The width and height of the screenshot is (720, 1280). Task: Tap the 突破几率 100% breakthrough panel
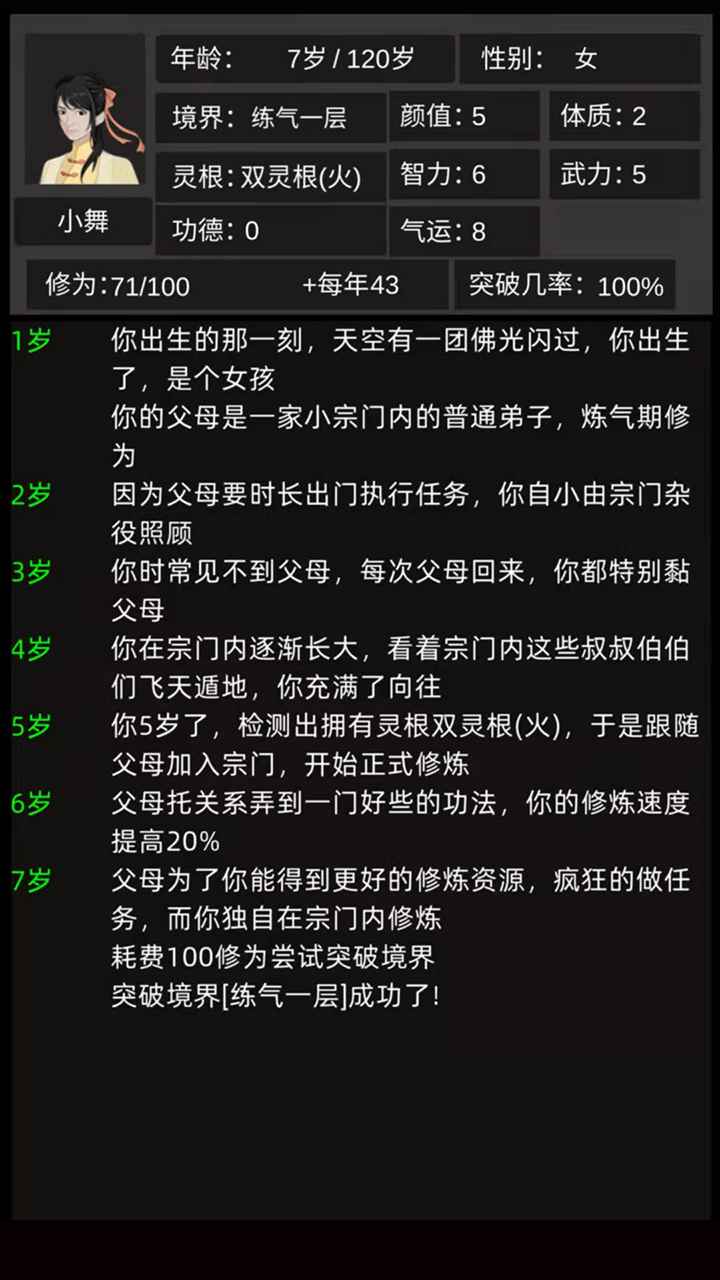point(570,285)
